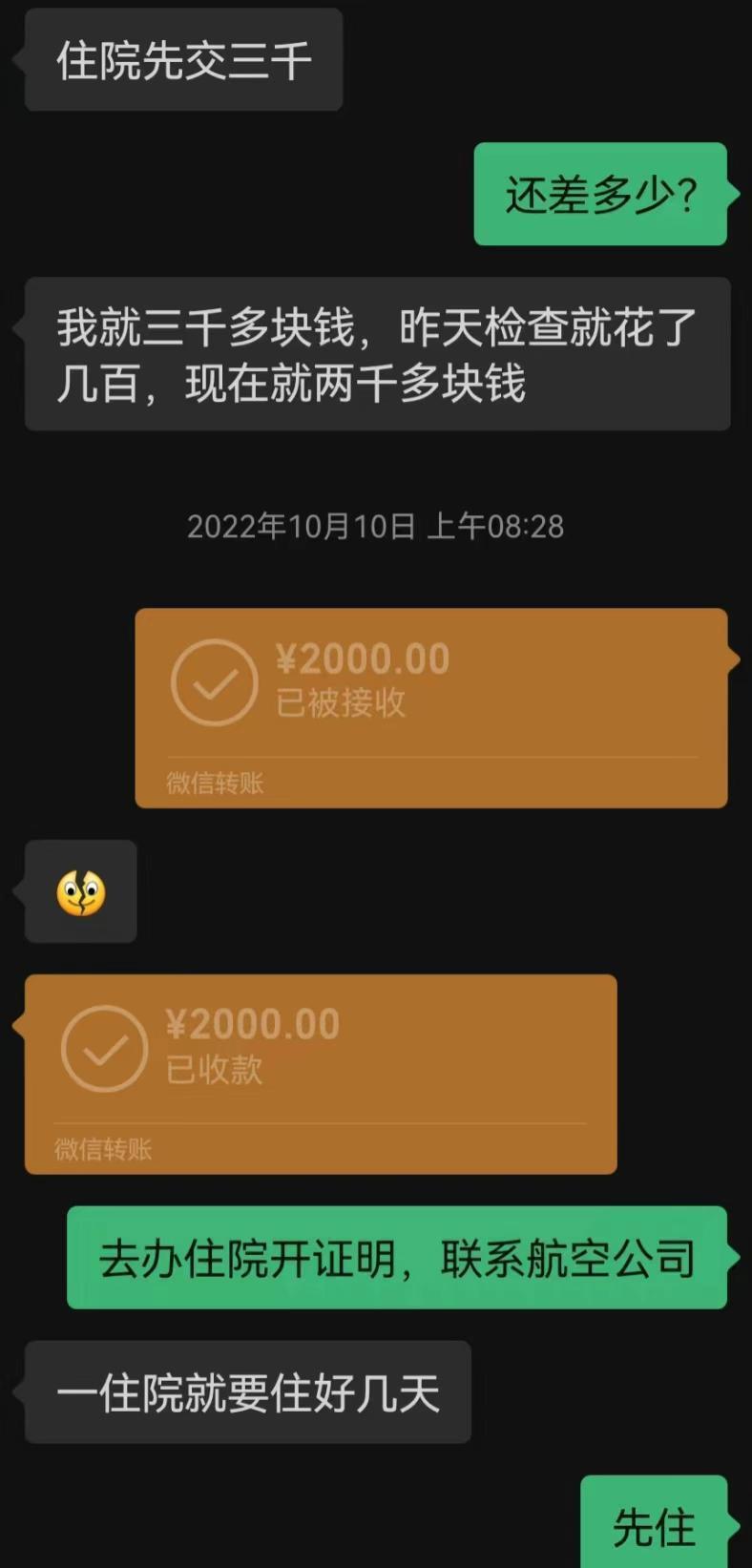
Task: Open the ¥2000.00 已收款 transfer card
Action: tap(321, 1075)
